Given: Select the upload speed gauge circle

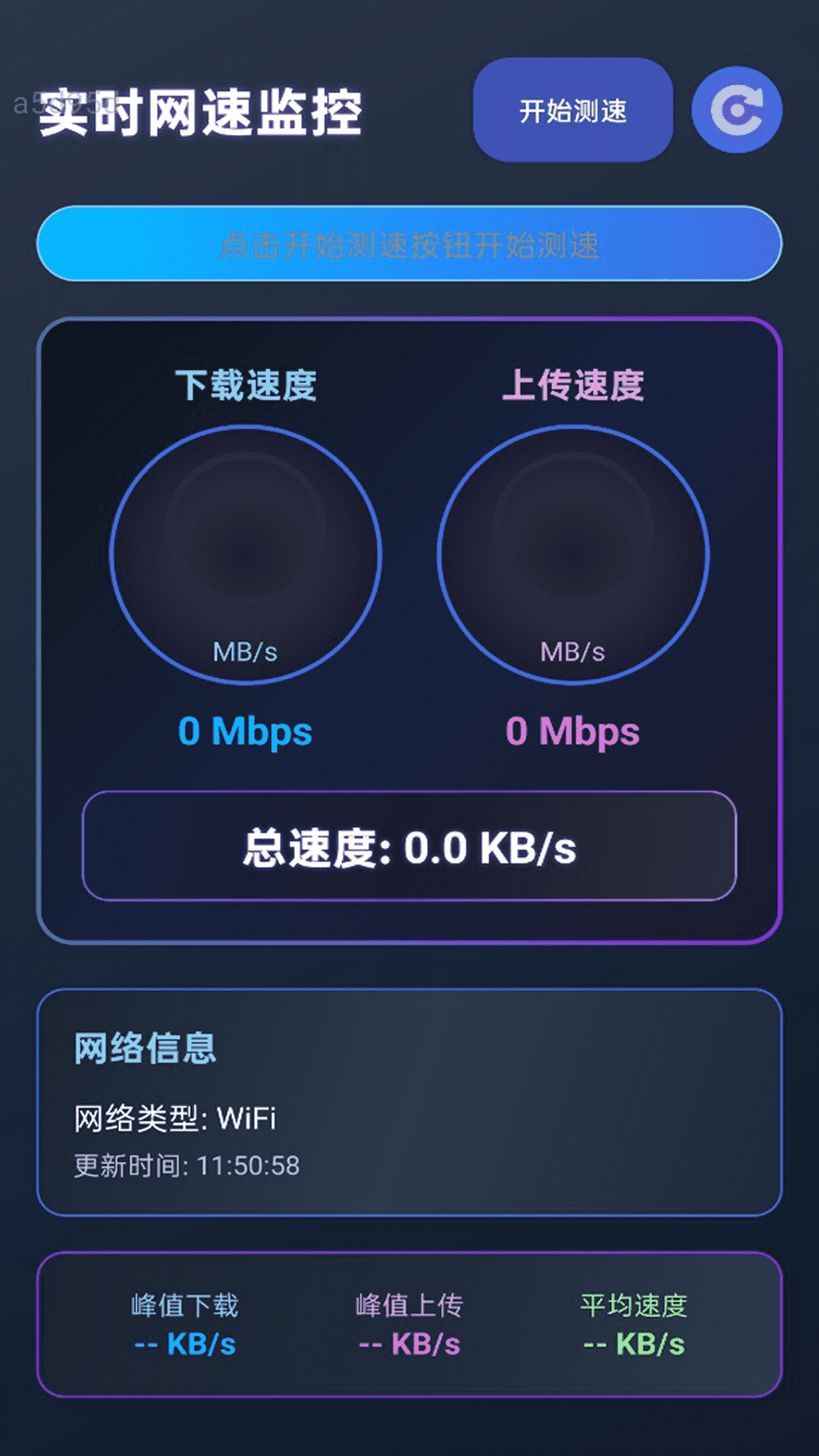Looking at the screenshot, I should tap(573, 554).
